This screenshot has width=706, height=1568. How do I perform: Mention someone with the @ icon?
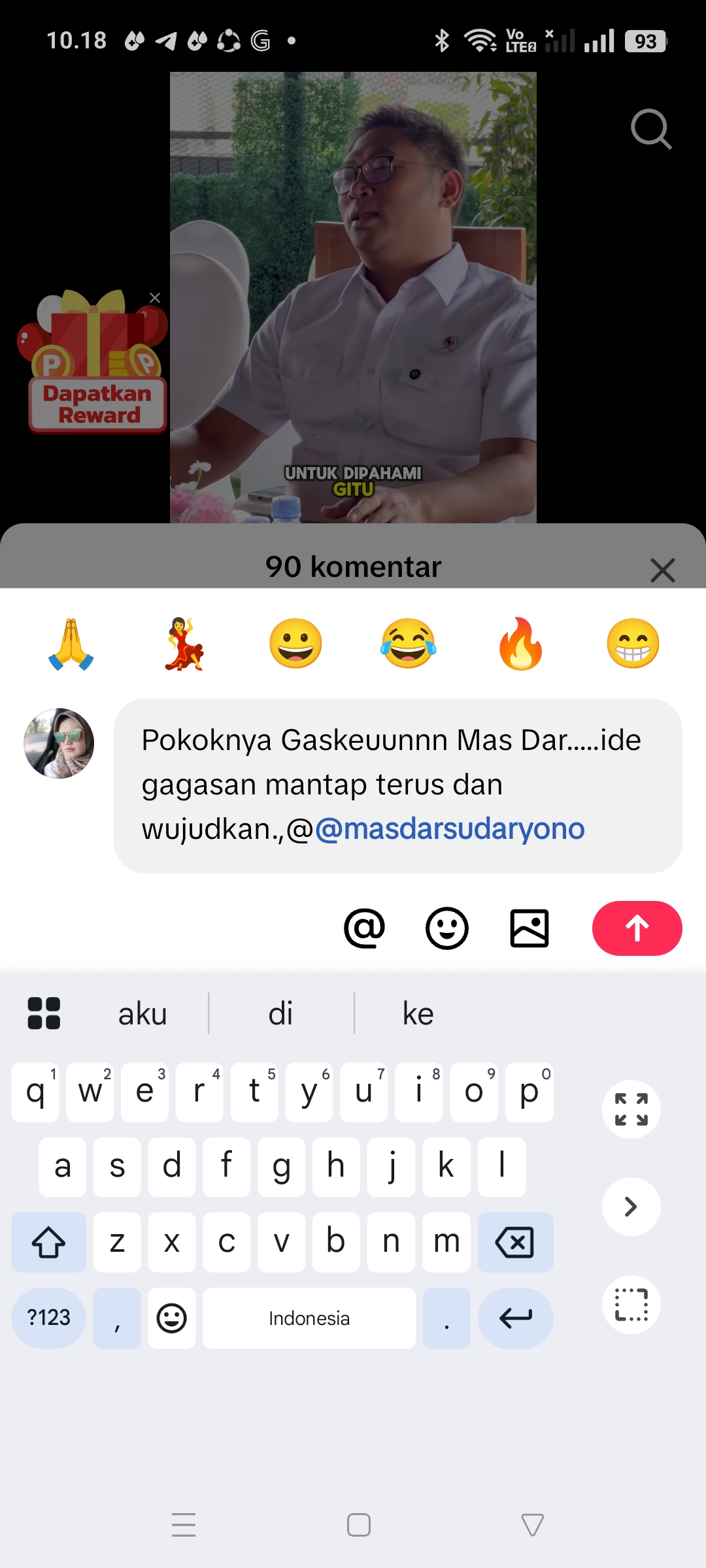(x=365, y=928)
